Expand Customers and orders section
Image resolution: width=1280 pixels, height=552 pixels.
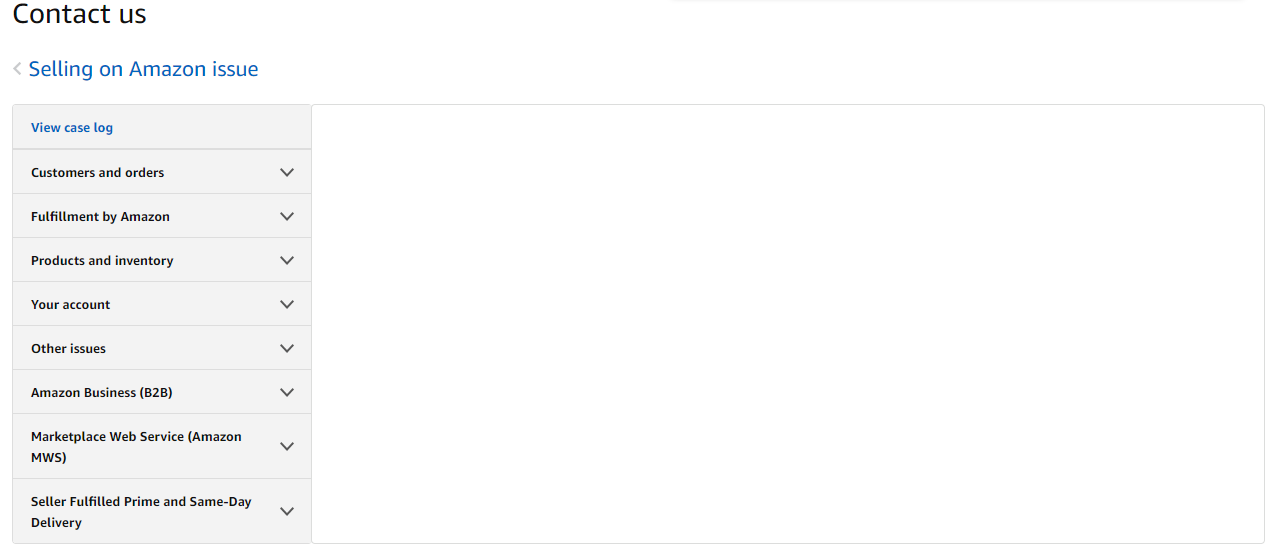coord(161,173)
